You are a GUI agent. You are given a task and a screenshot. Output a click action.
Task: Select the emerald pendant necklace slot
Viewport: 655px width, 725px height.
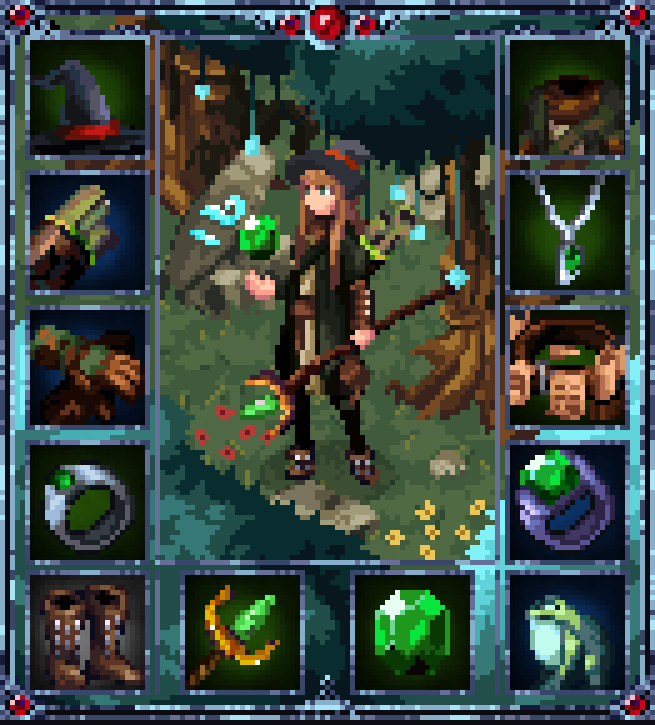coord(567,232)
